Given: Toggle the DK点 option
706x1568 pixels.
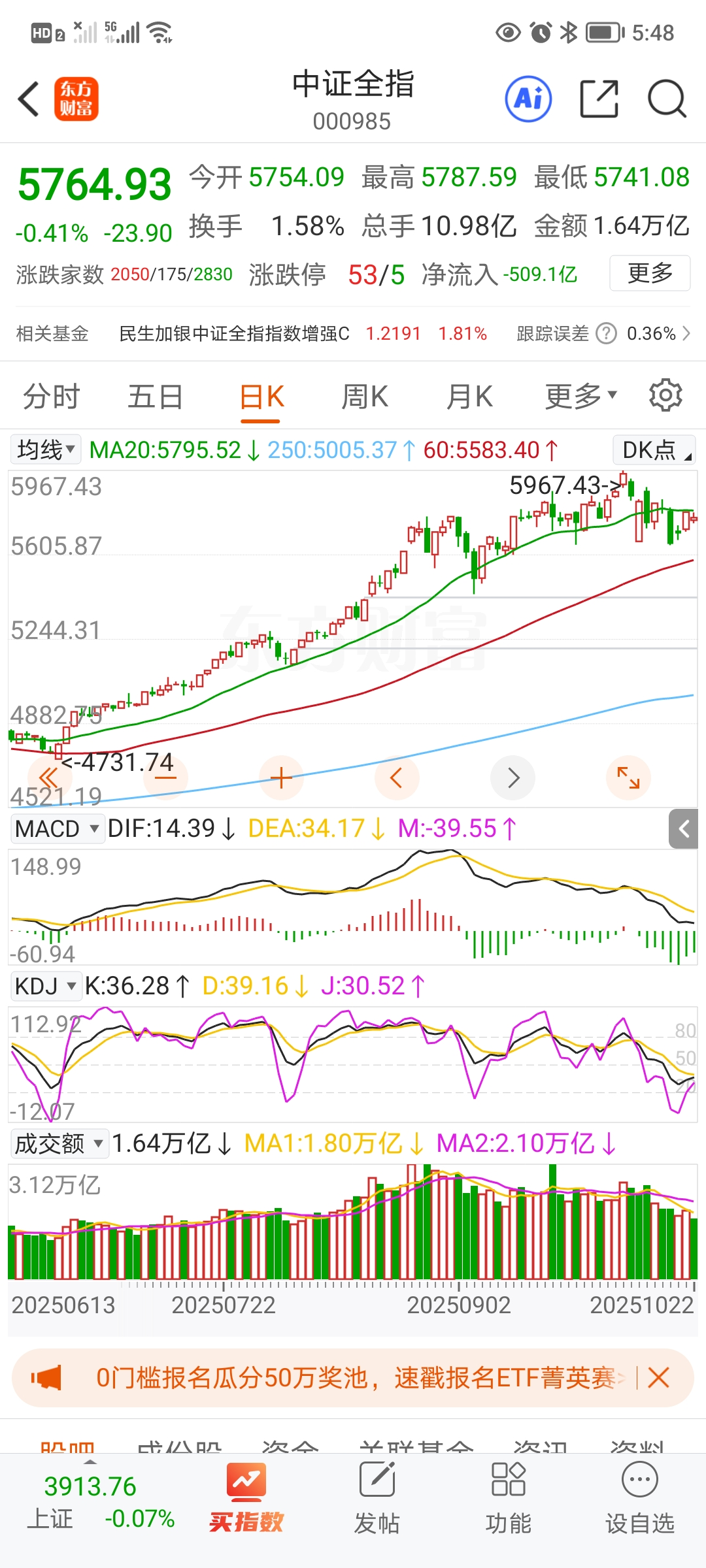Looking at the screenshot, I should pyautogui.click(x=654, y=450).
